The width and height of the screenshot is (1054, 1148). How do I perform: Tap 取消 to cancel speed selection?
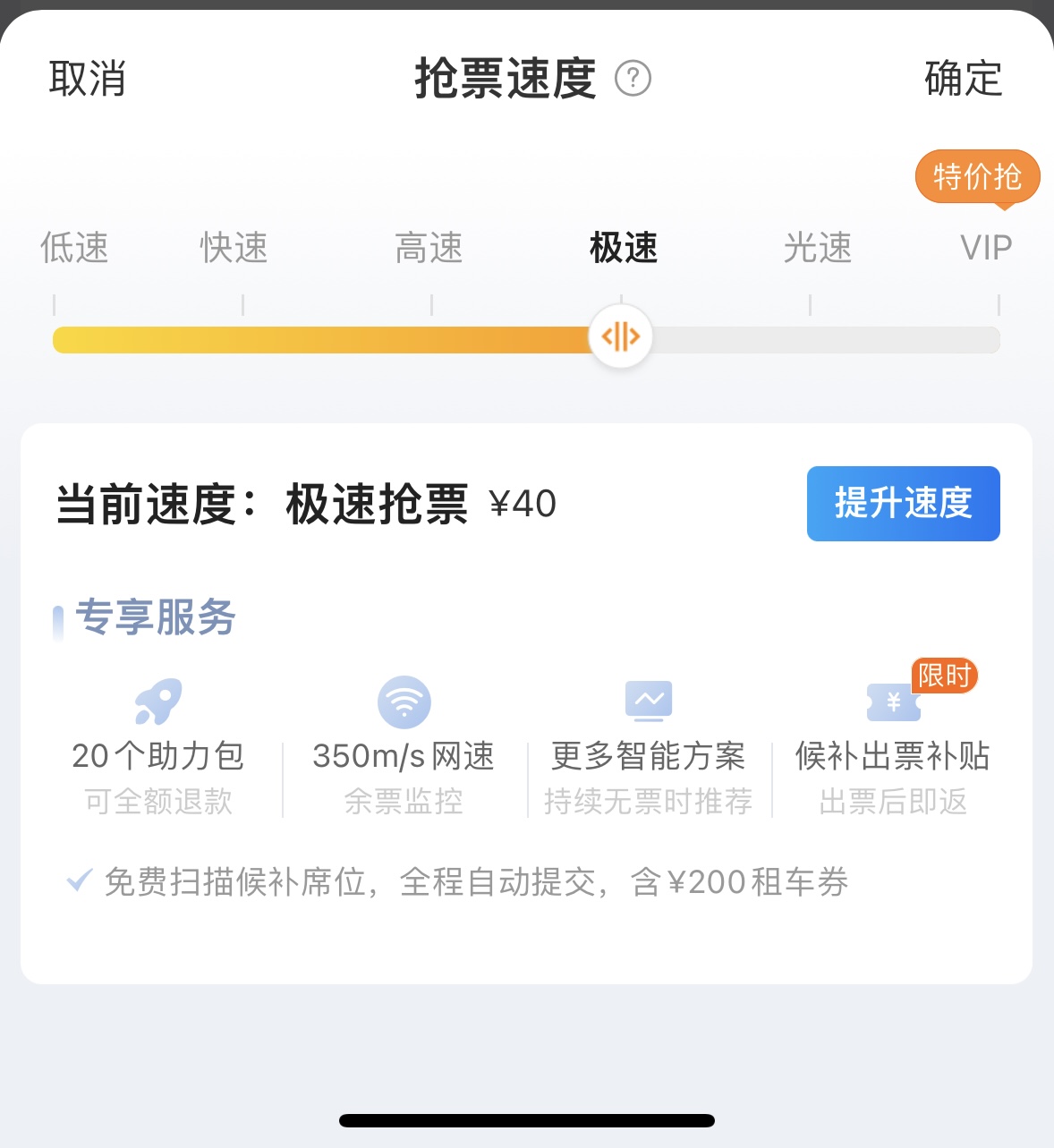point(87,79)
